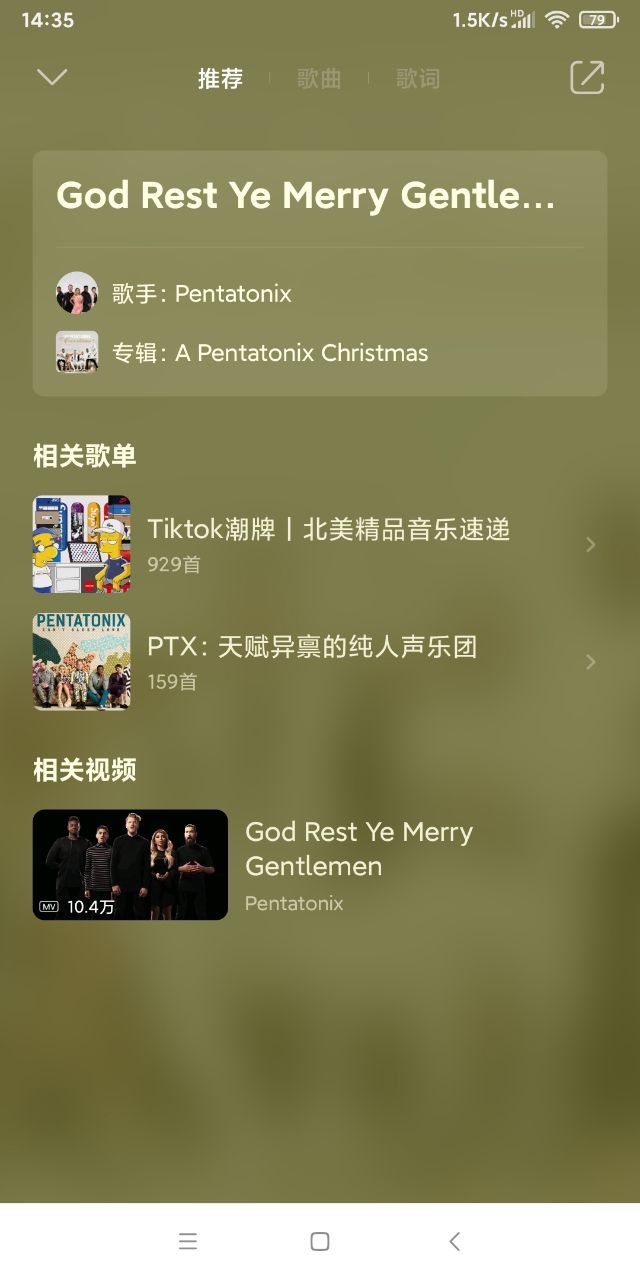Viewport: 640px width, 1280px height.
Task: Play the God Rest Ye Merry Gentlemen MV
Action: coord(131,864)
